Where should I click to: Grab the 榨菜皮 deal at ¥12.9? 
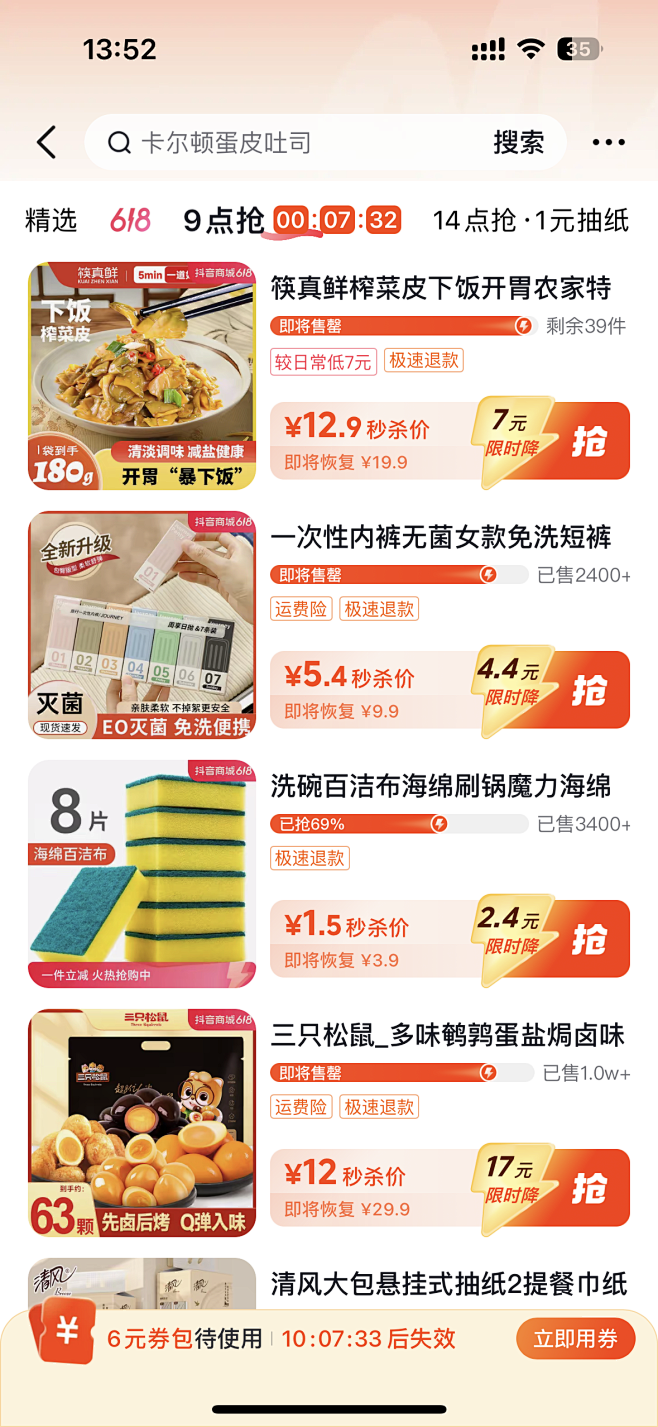point(588,440)
